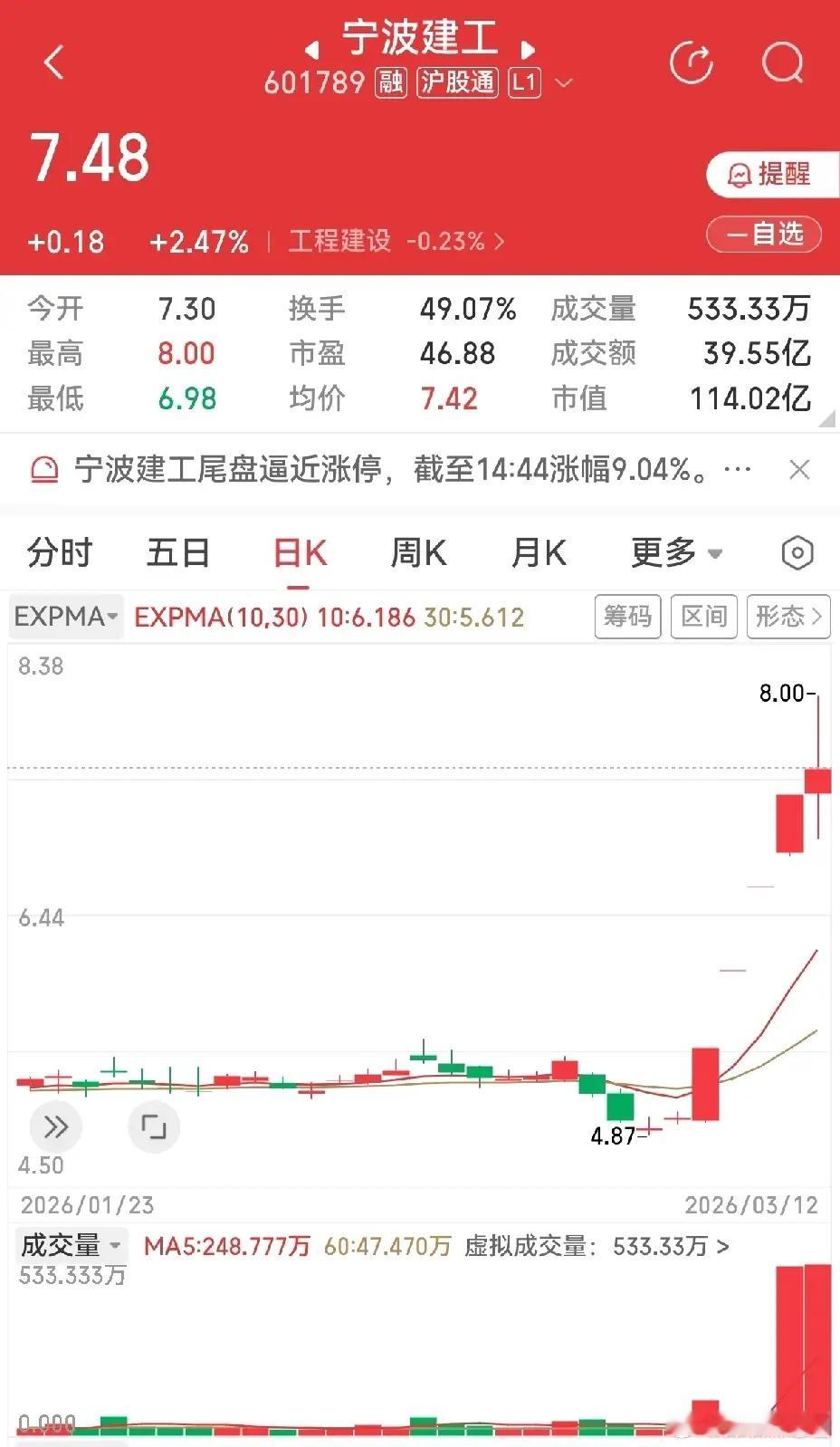The height and width of the screenshot is (1447, 840).
Task: Refresh the stock quote
Action: (691, 63)
